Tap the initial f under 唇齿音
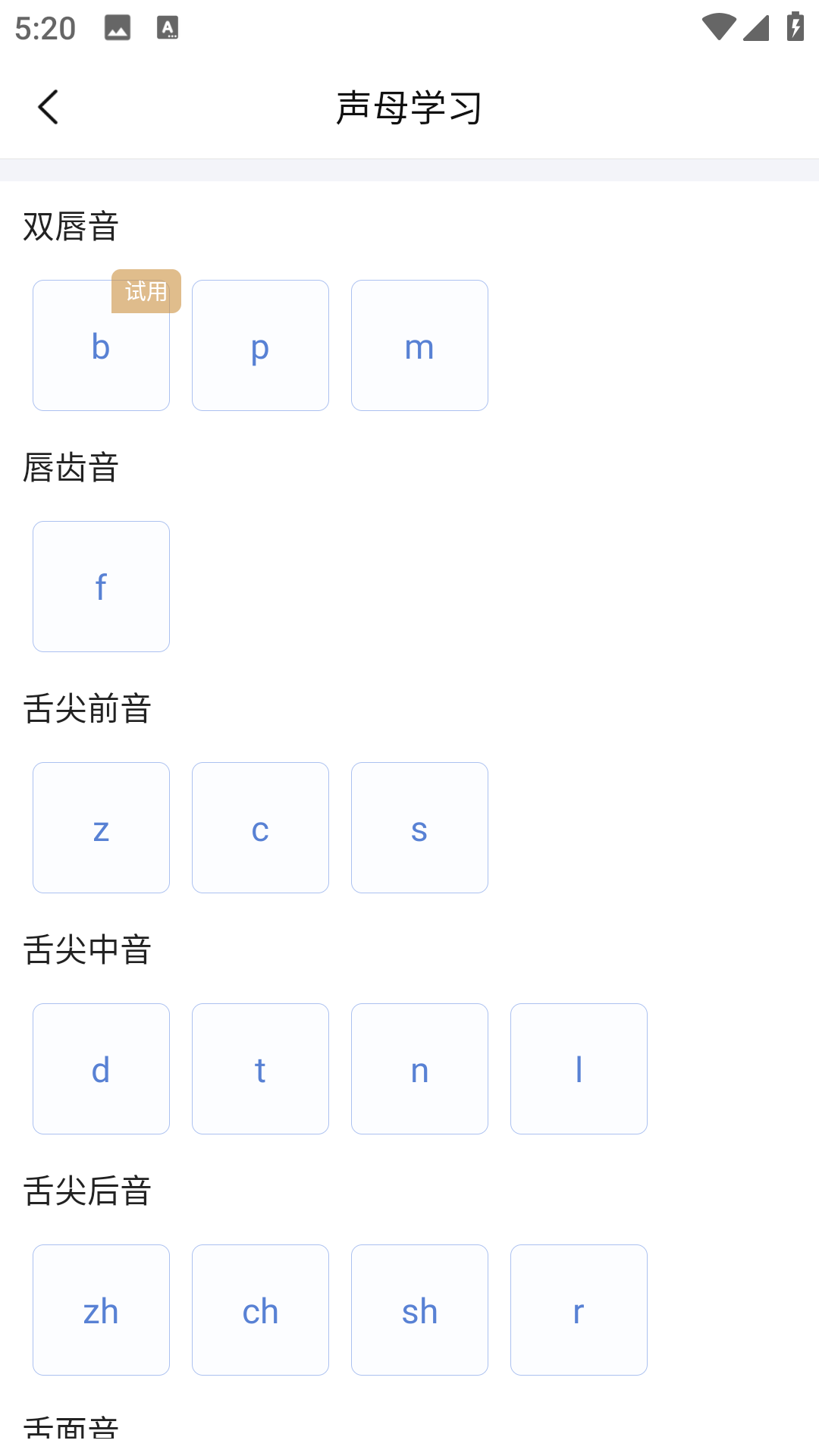This screenshot has width=819, height=1456. (101, 586)
